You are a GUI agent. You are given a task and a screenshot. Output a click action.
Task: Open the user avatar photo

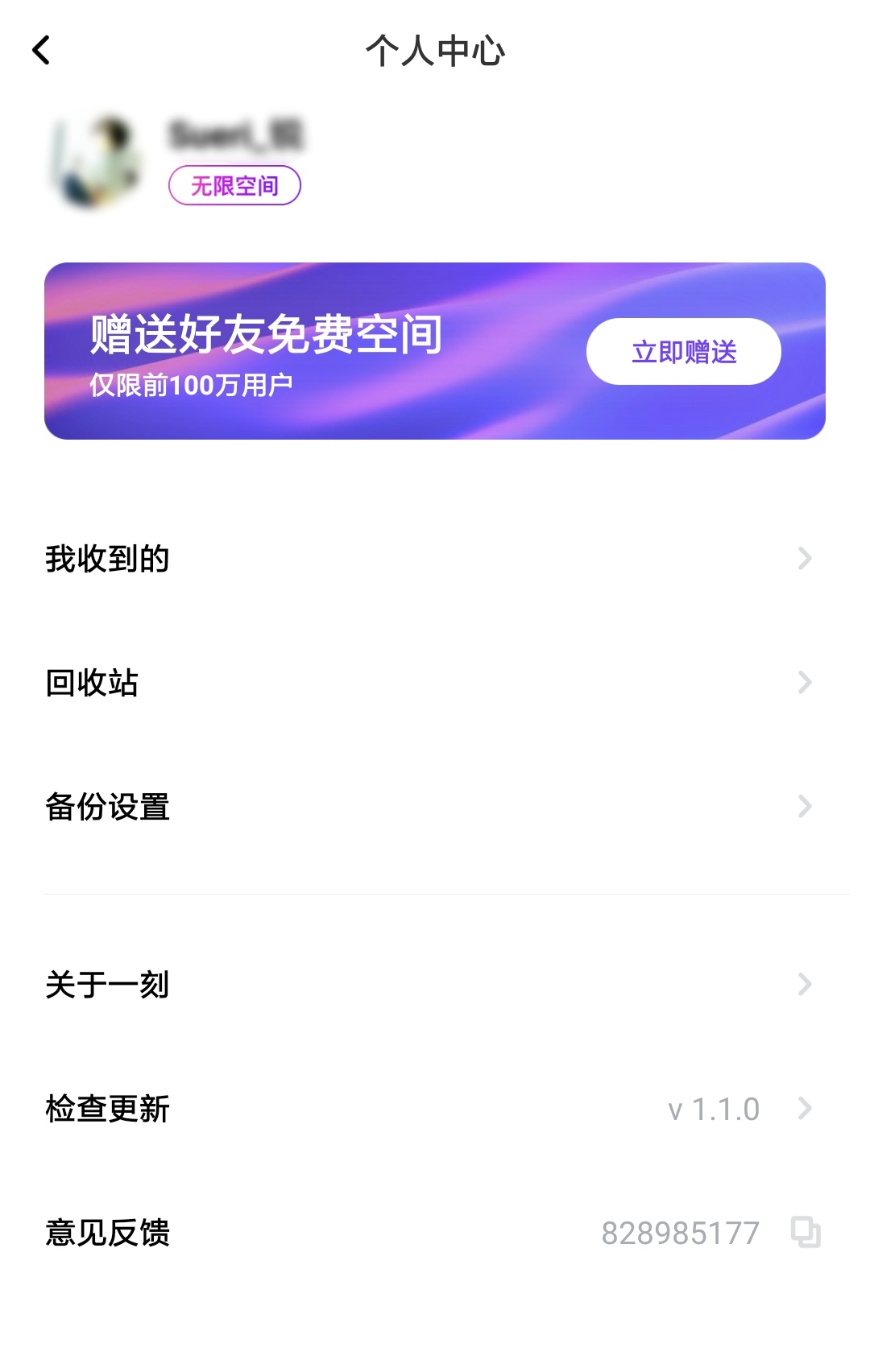tap(95, 162)
